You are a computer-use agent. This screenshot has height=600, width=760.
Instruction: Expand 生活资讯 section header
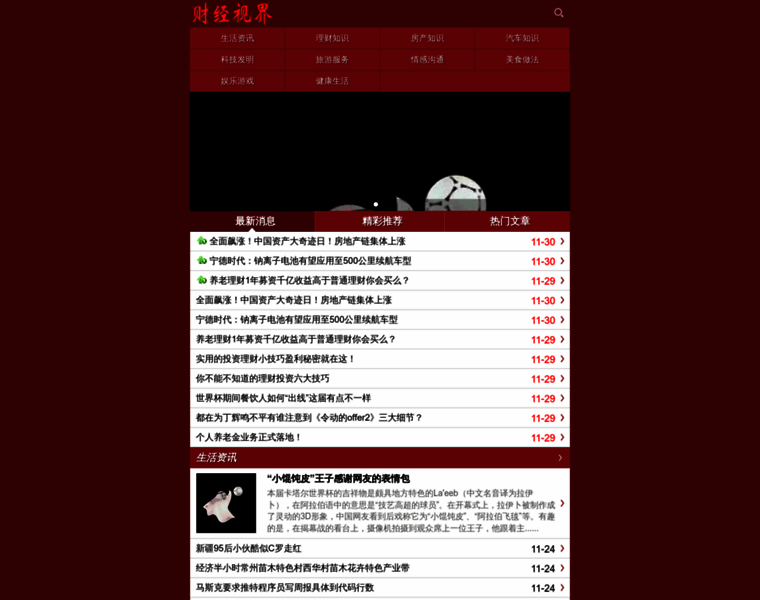pos(380,457)
